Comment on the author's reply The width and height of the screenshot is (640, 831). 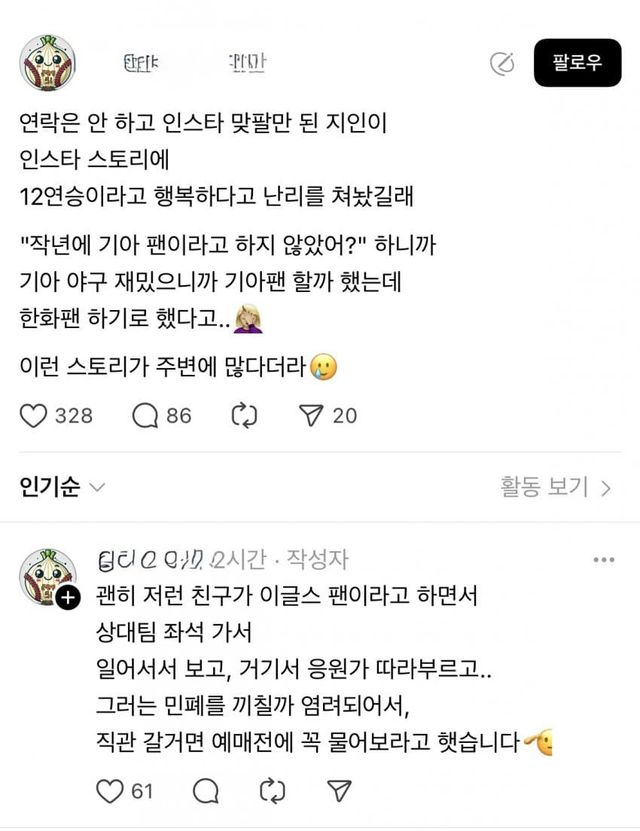click(x=206, y=791)
